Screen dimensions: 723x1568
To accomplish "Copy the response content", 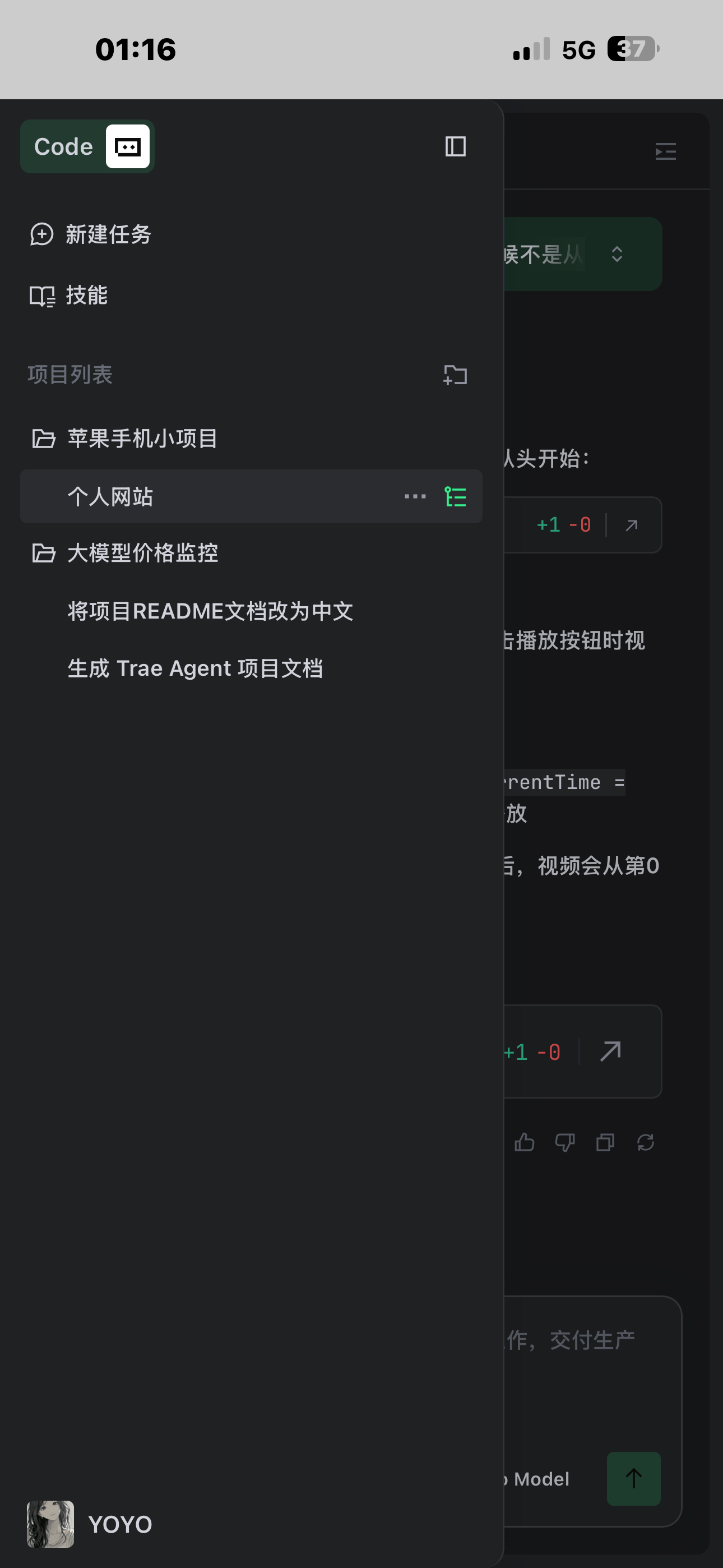I will click(x=605, y=1142).
